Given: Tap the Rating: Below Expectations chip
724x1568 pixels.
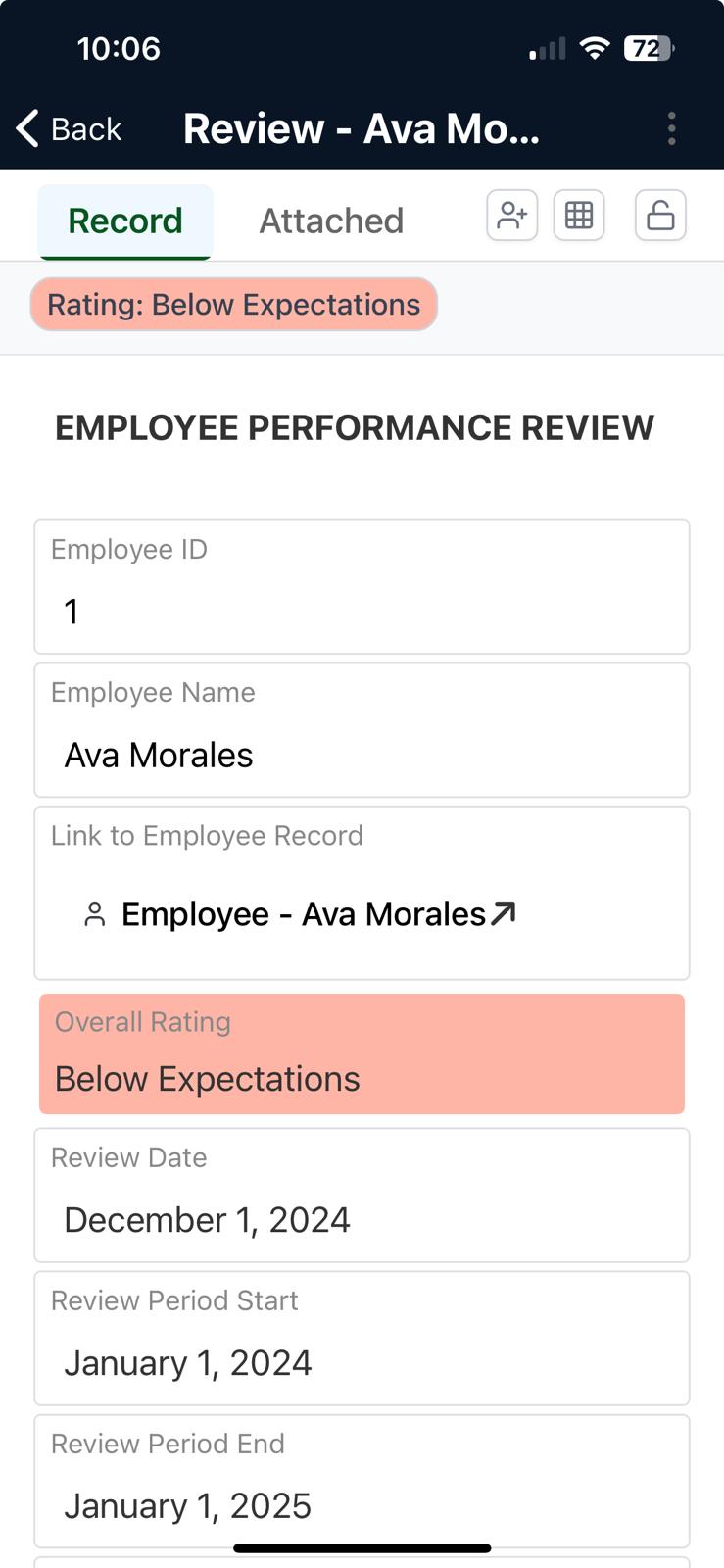Looking at the screenshot, I should [233, 305].
